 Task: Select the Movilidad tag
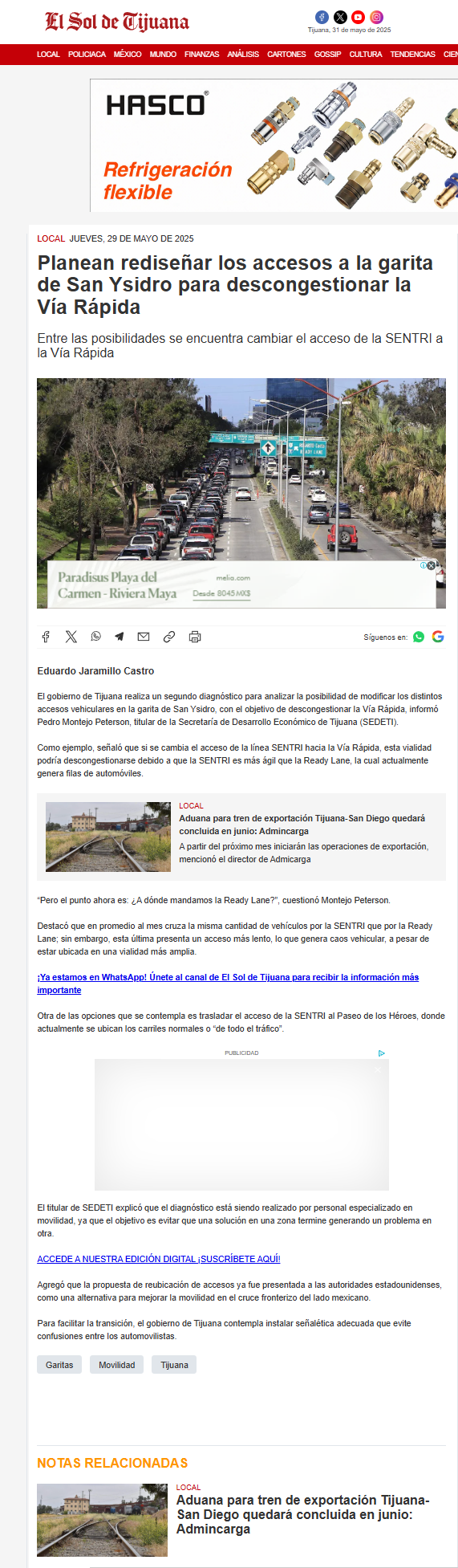(x=117, y=1365)
